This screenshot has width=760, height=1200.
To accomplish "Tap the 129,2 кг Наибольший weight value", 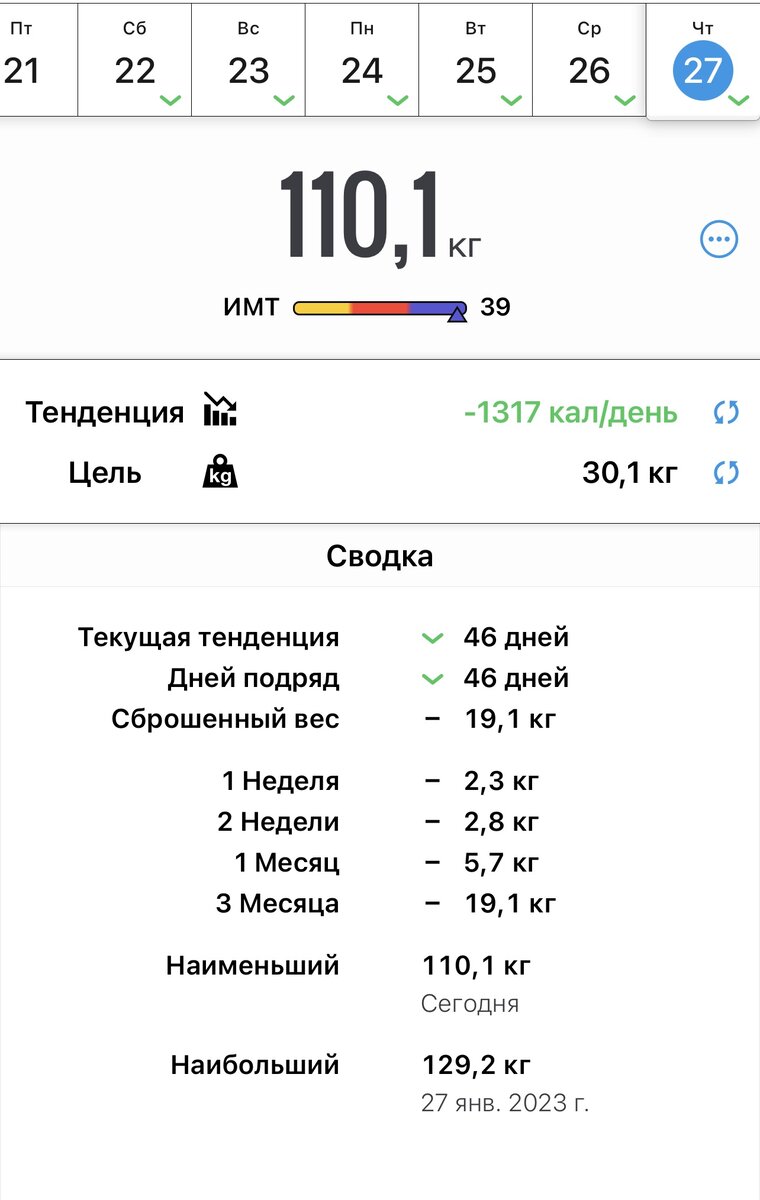I will (x=476, y=1064).
